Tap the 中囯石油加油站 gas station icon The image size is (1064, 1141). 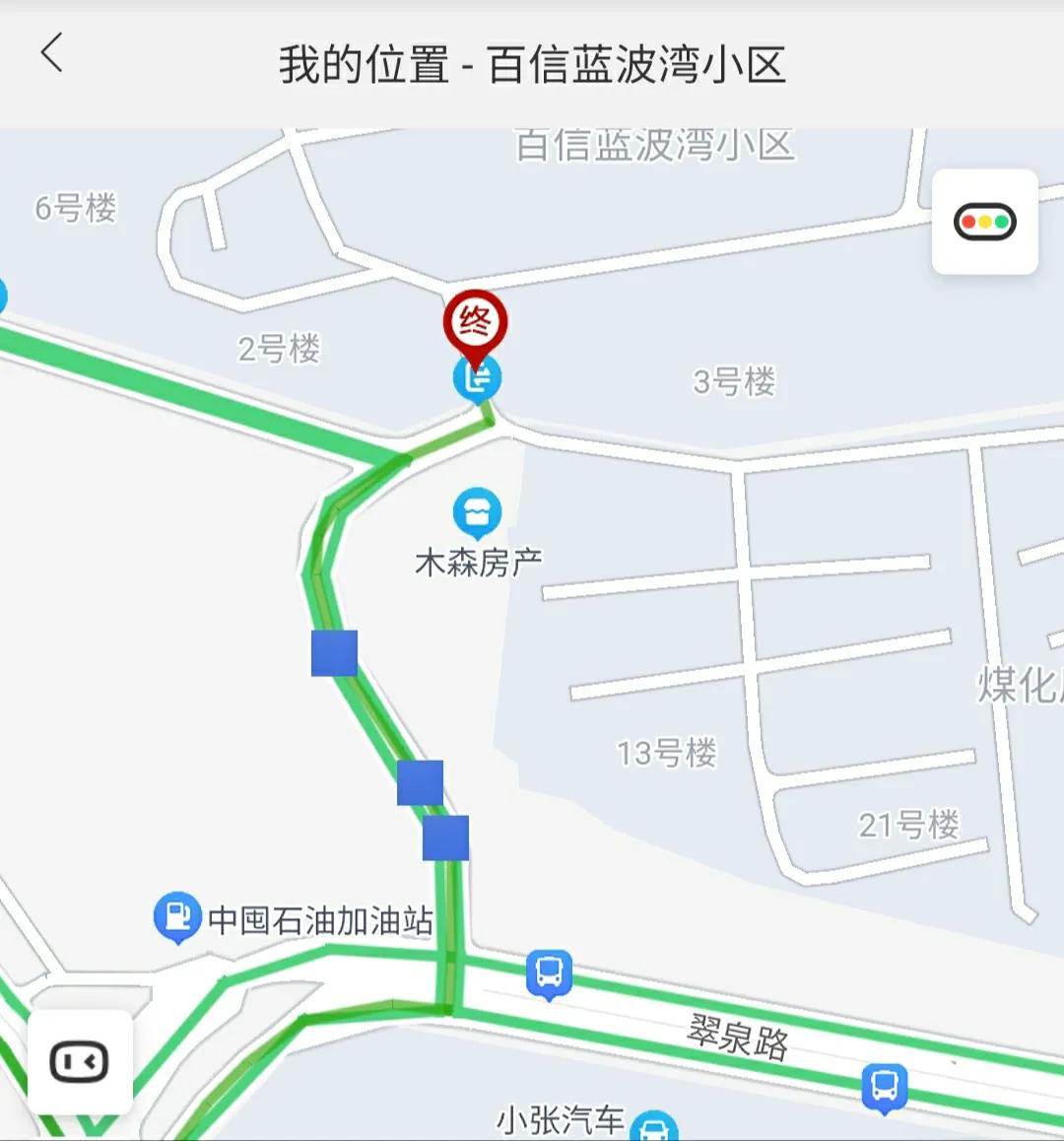[x=175, y=915]
